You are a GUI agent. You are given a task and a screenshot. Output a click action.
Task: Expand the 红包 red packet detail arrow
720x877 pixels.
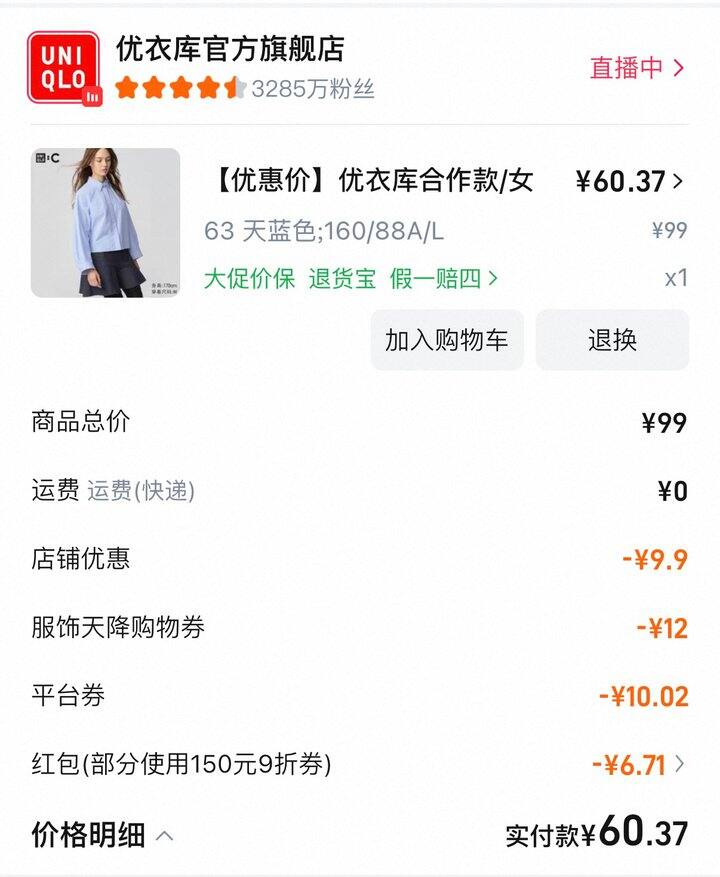click(x=679, y=762)
